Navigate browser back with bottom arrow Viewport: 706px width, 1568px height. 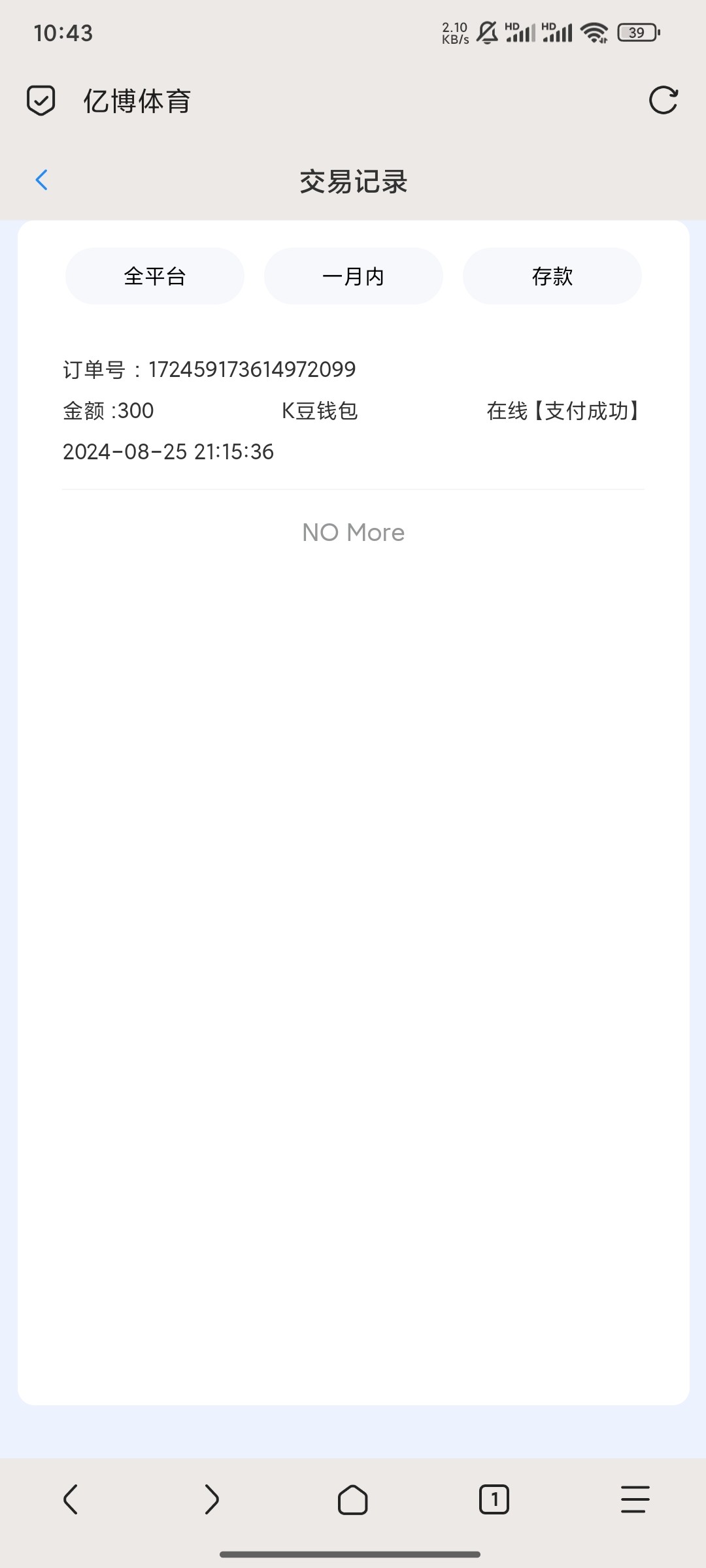(71, 1499)
